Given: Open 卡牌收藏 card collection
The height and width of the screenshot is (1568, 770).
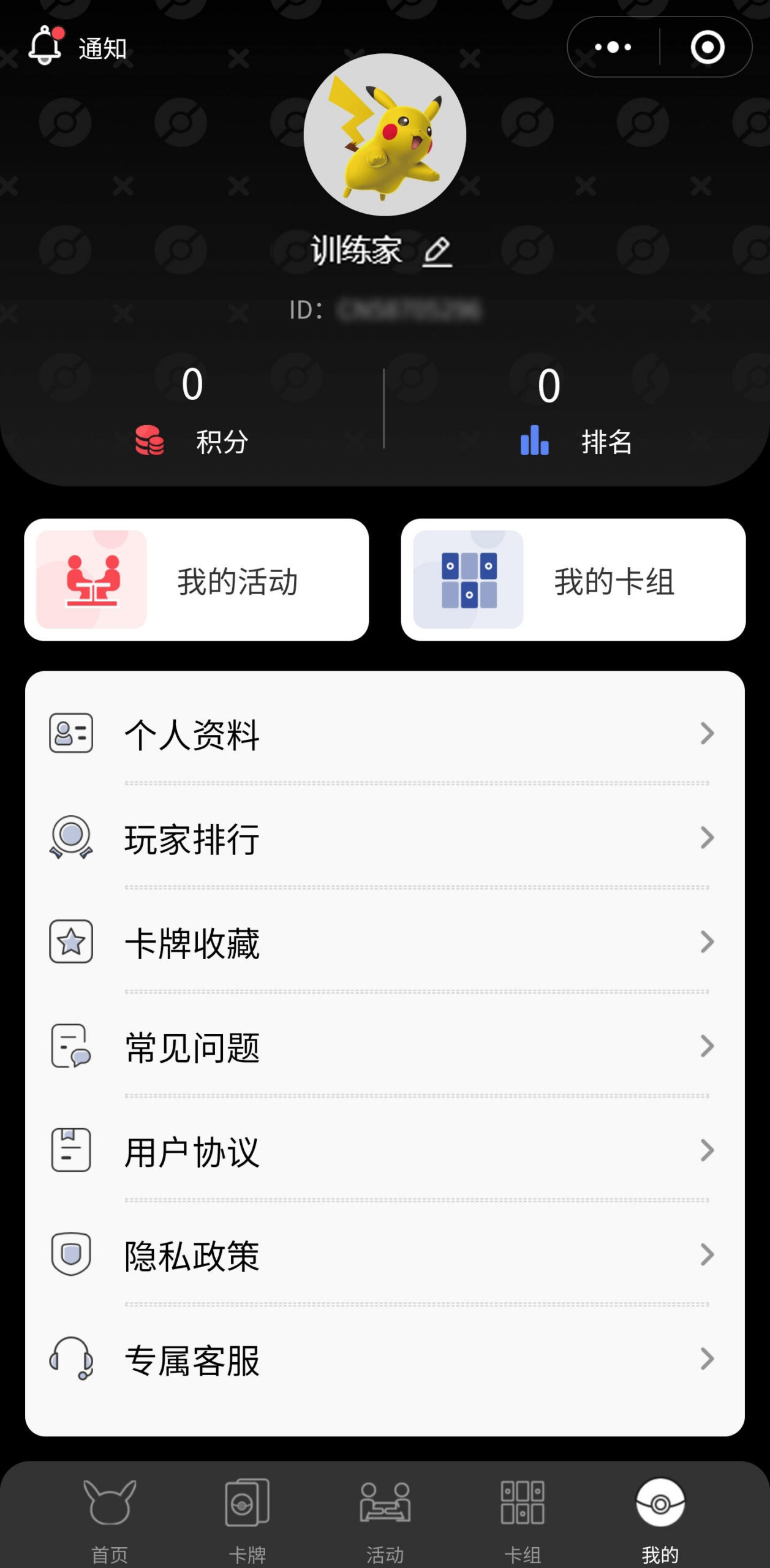Looking at the screenshot, I should 385,942.
